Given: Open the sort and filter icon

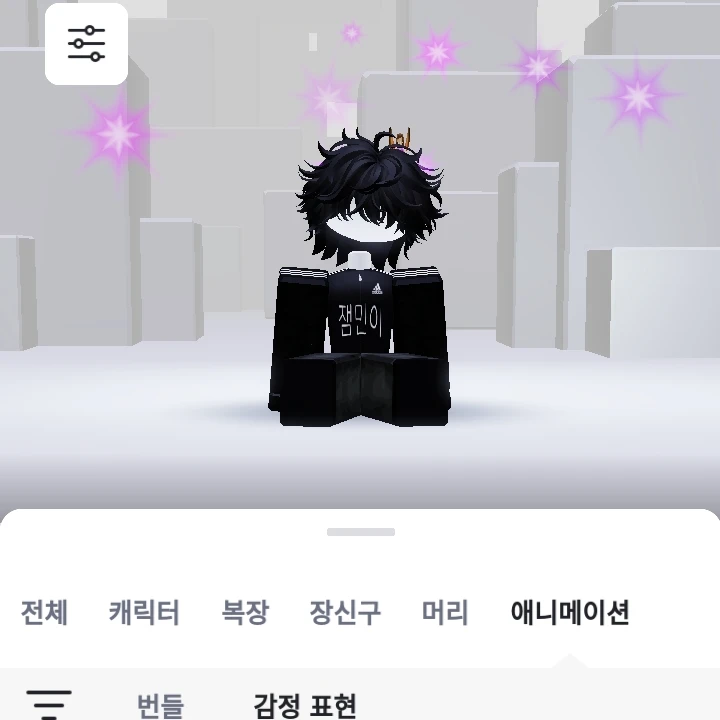Looking at the screenshot, I should pyautogui.click(x=49, y=703).
